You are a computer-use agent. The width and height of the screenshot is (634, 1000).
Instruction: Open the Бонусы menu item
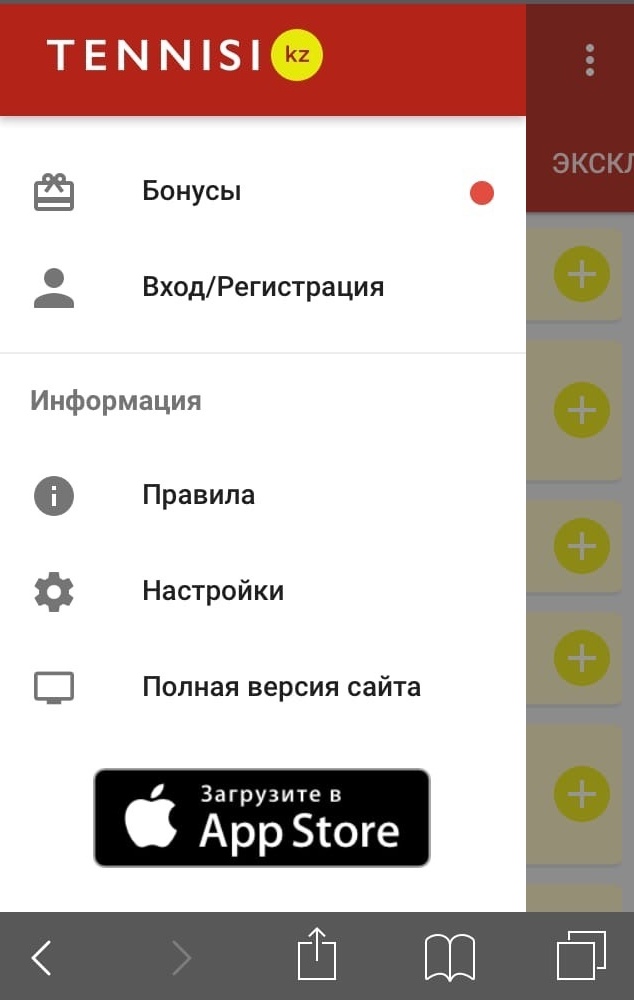(191, 191)
